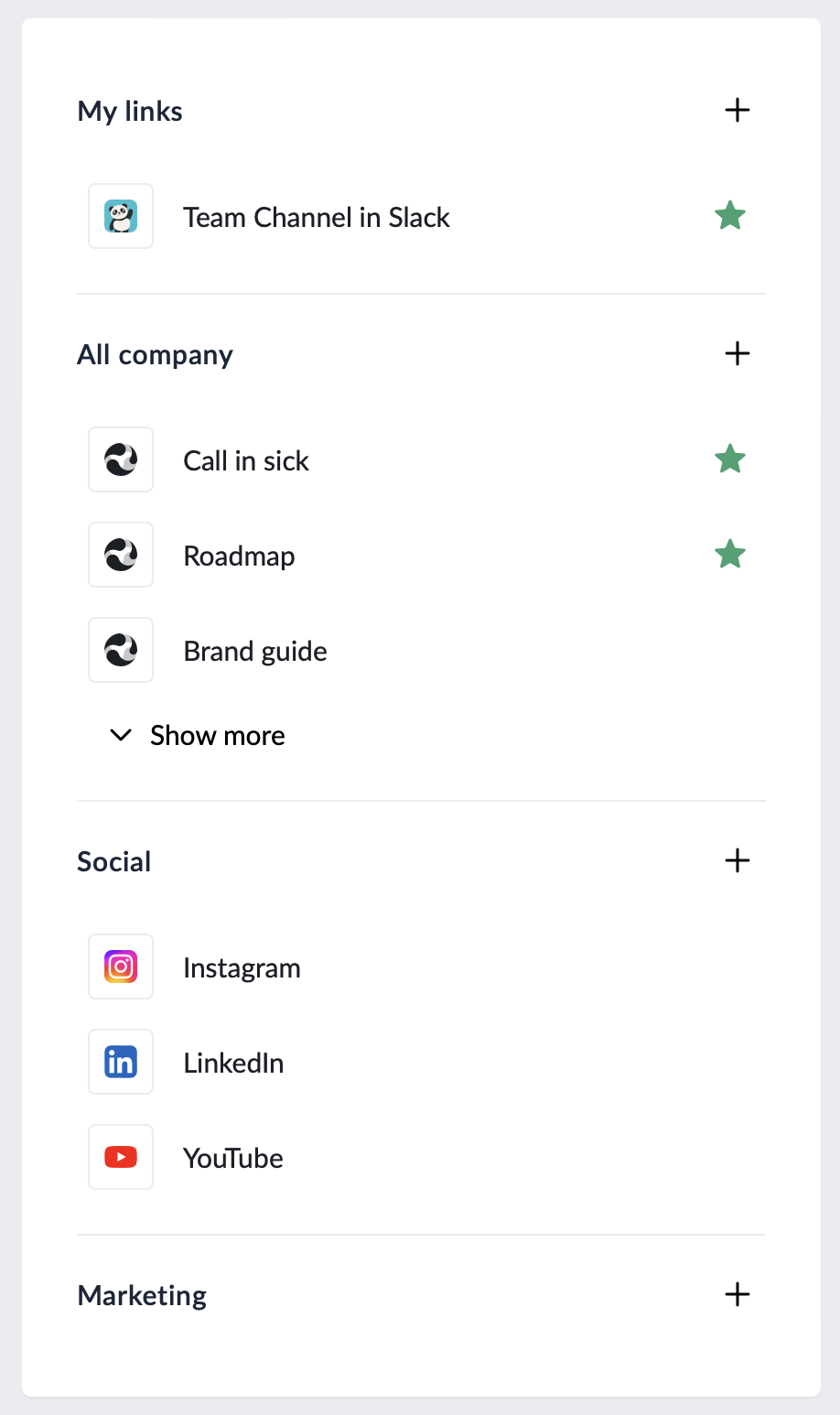Unfavorite Team Channel in Slack via its star
The image size is (840, 1415).
[730, 216]
